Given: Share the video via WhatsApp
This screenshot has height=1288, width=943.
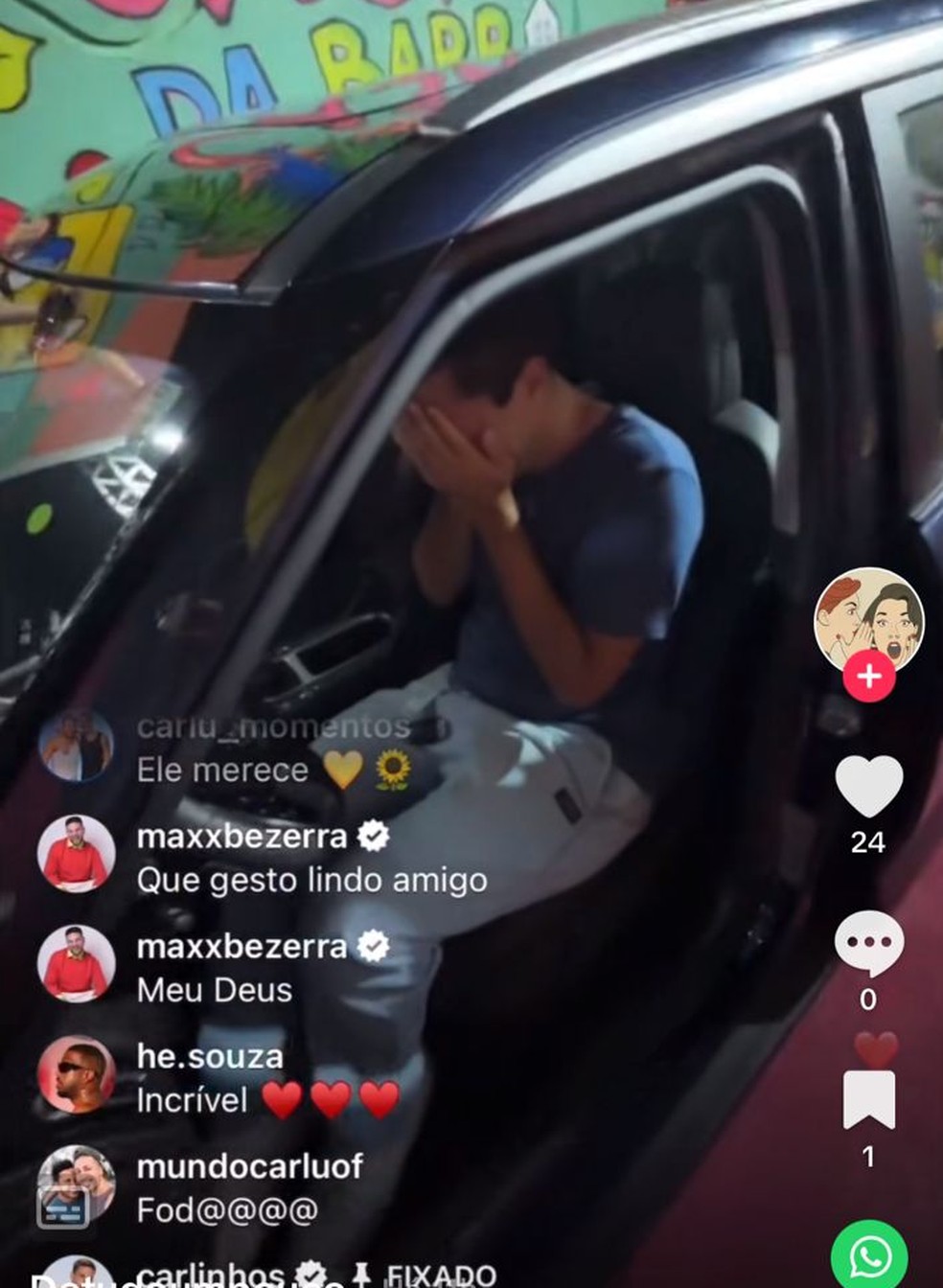Looking at the screenshot, I should pyautogui.click(x=869, y=1255).
